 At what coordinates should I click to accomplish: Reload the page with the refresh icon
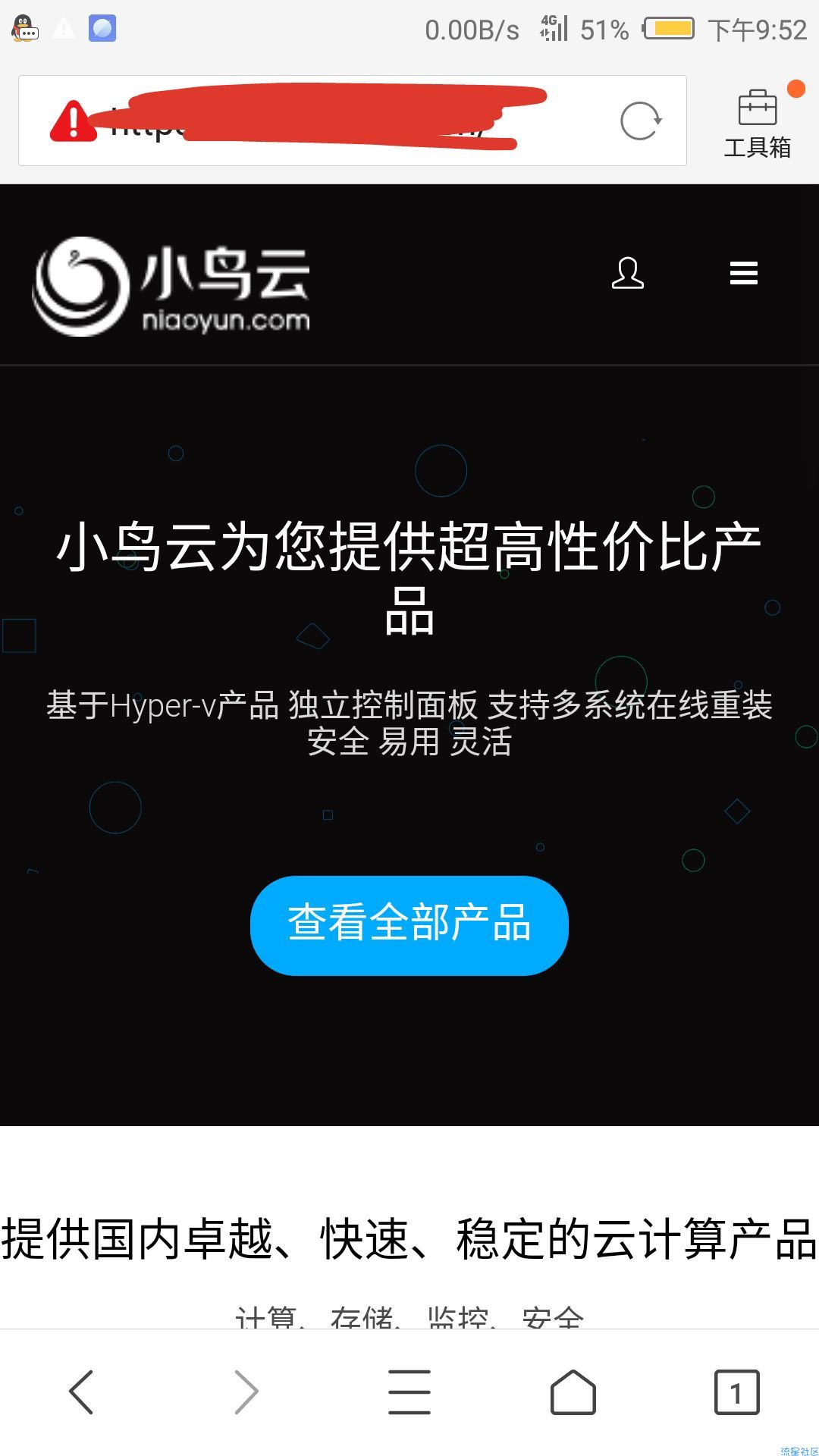641,121
